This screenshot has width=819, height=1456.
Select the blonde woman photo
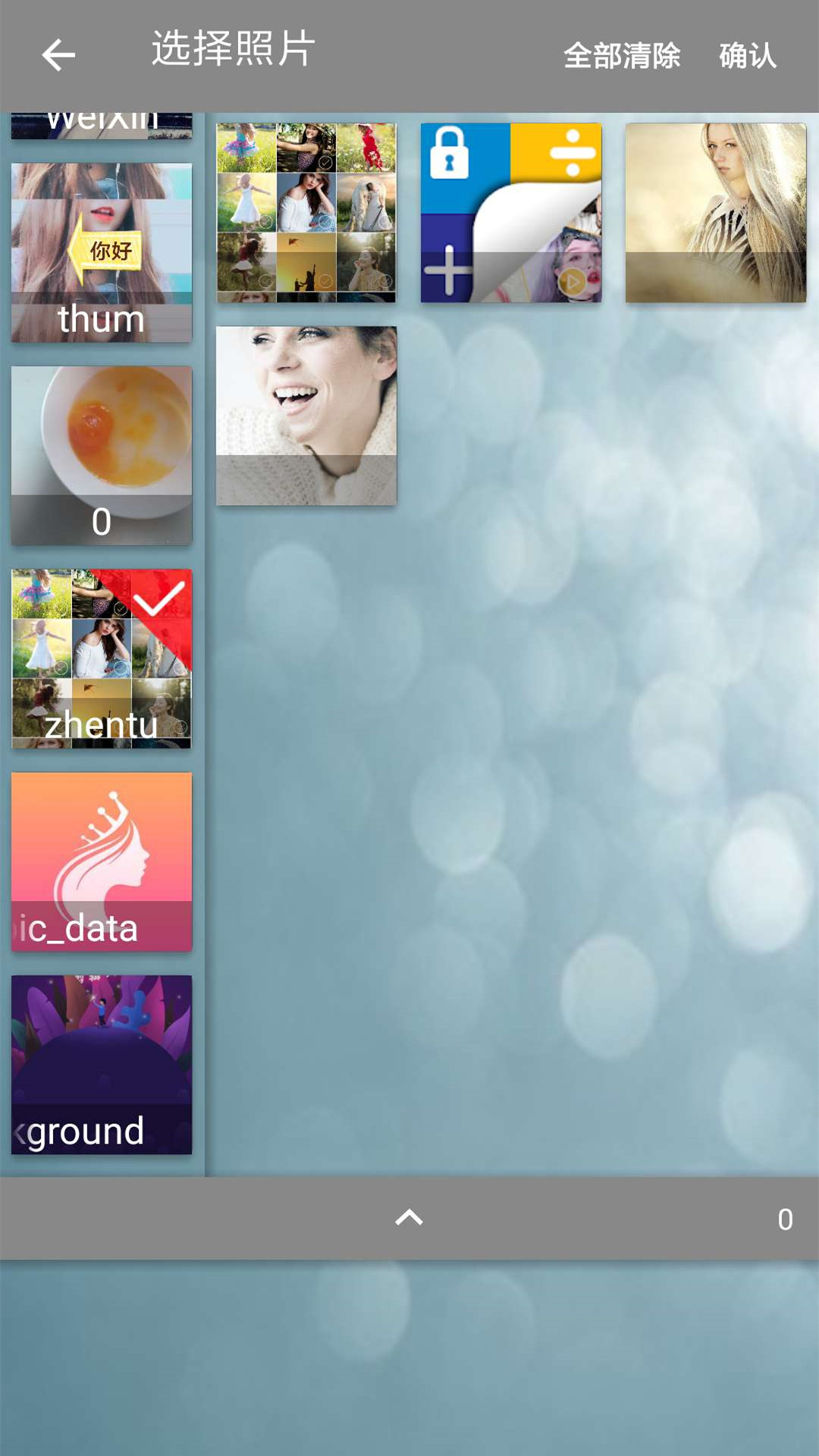[716, 213]
